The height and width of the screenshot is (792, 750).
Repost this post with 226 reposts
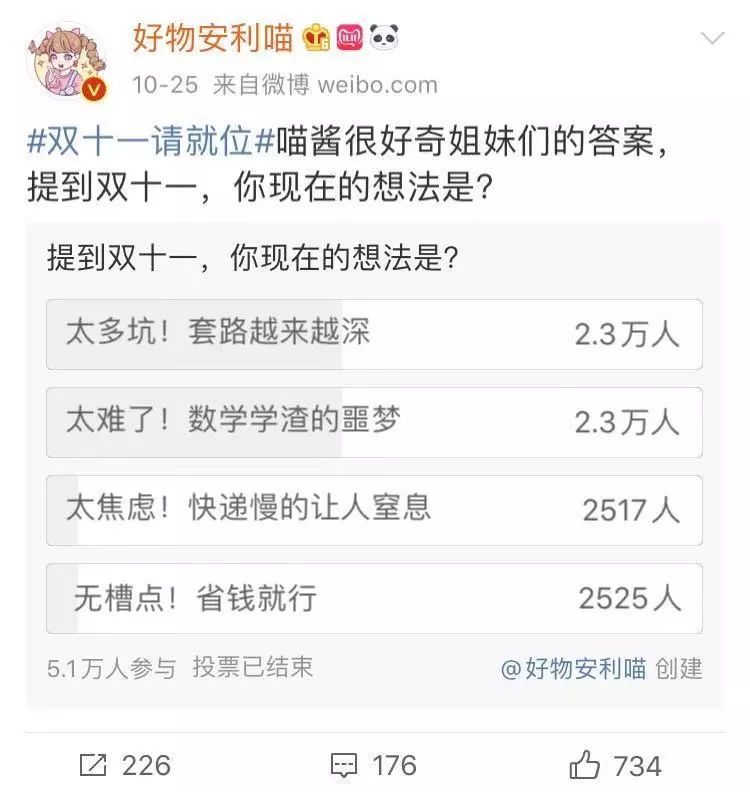125,766
